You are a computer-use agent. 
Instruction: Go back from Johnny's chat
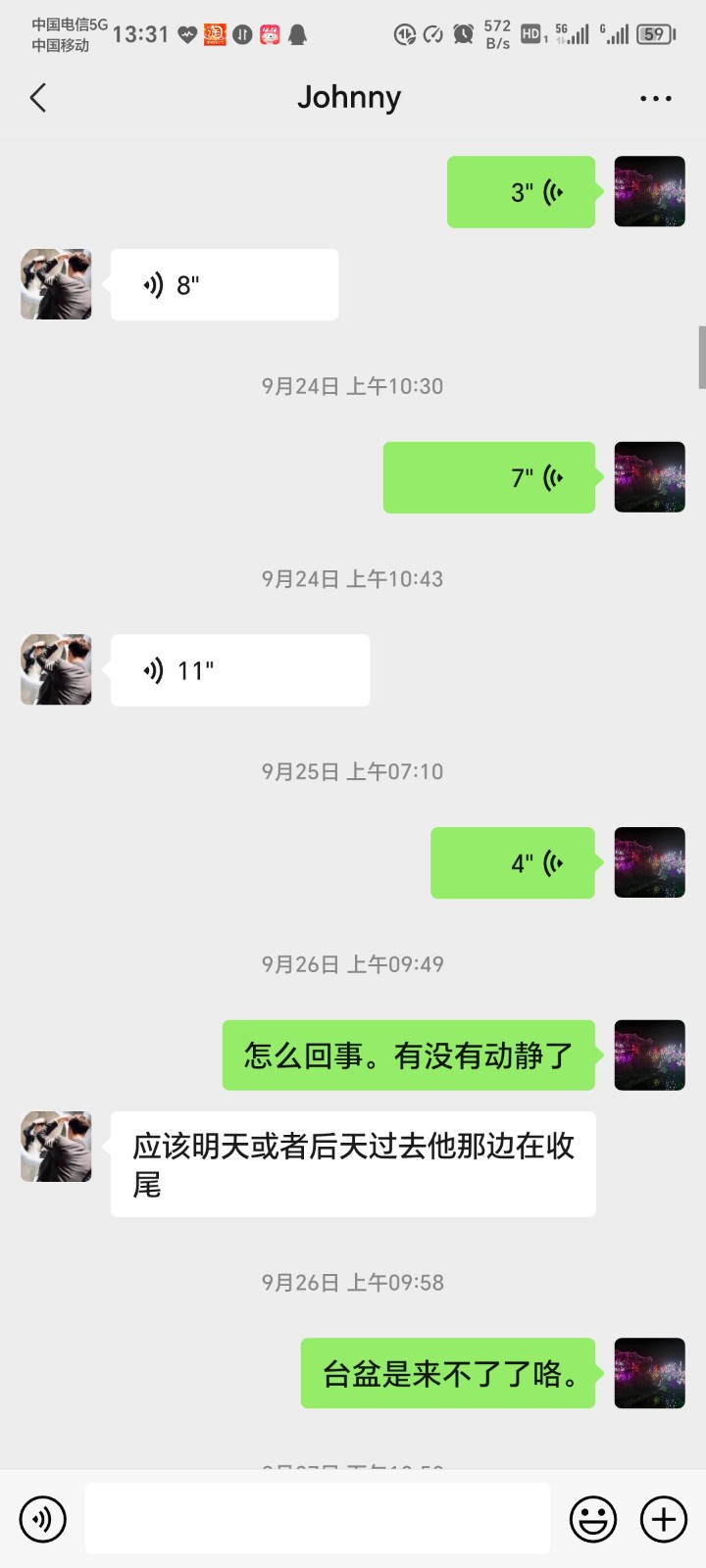pos(38,98)
